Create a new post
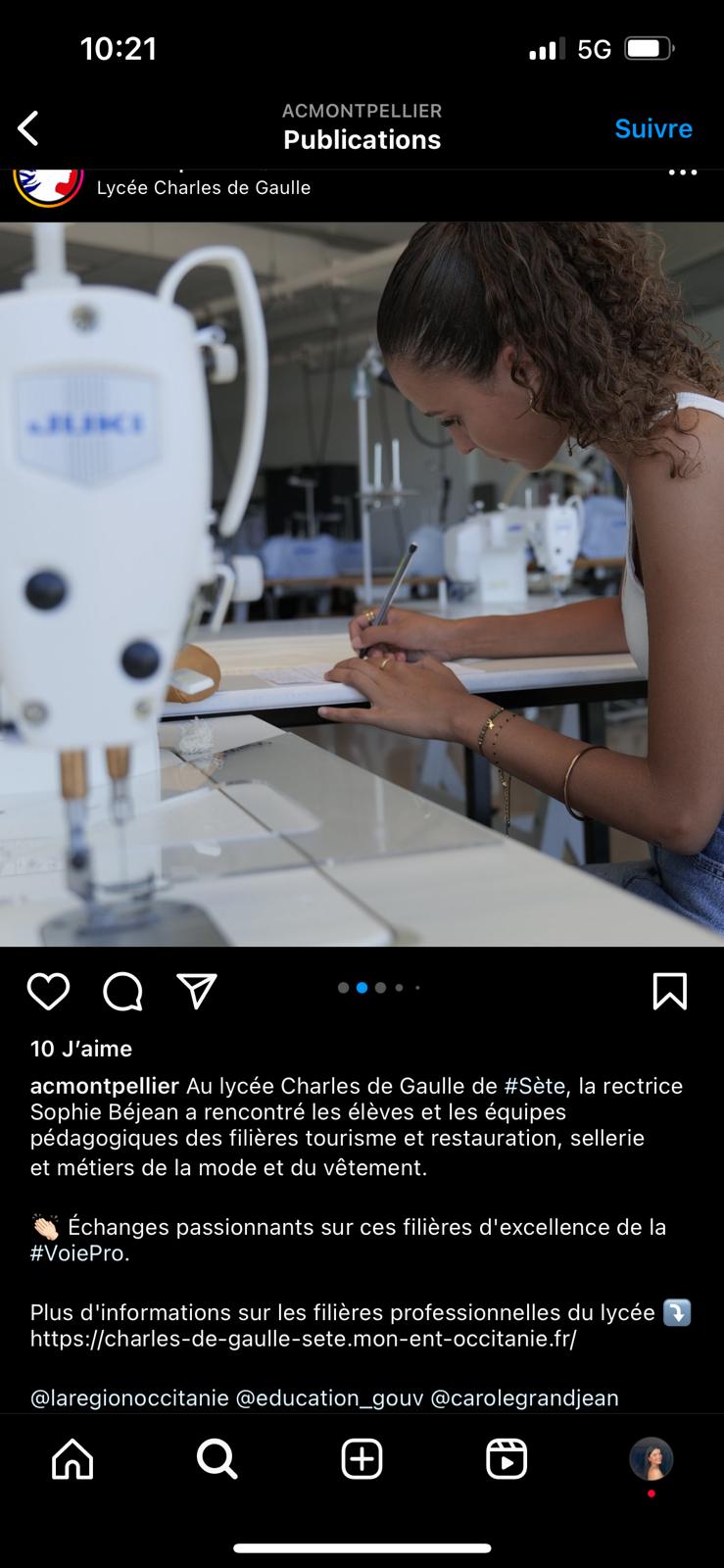Viewport: 724px width, 1568px height. coord(362,1459)
